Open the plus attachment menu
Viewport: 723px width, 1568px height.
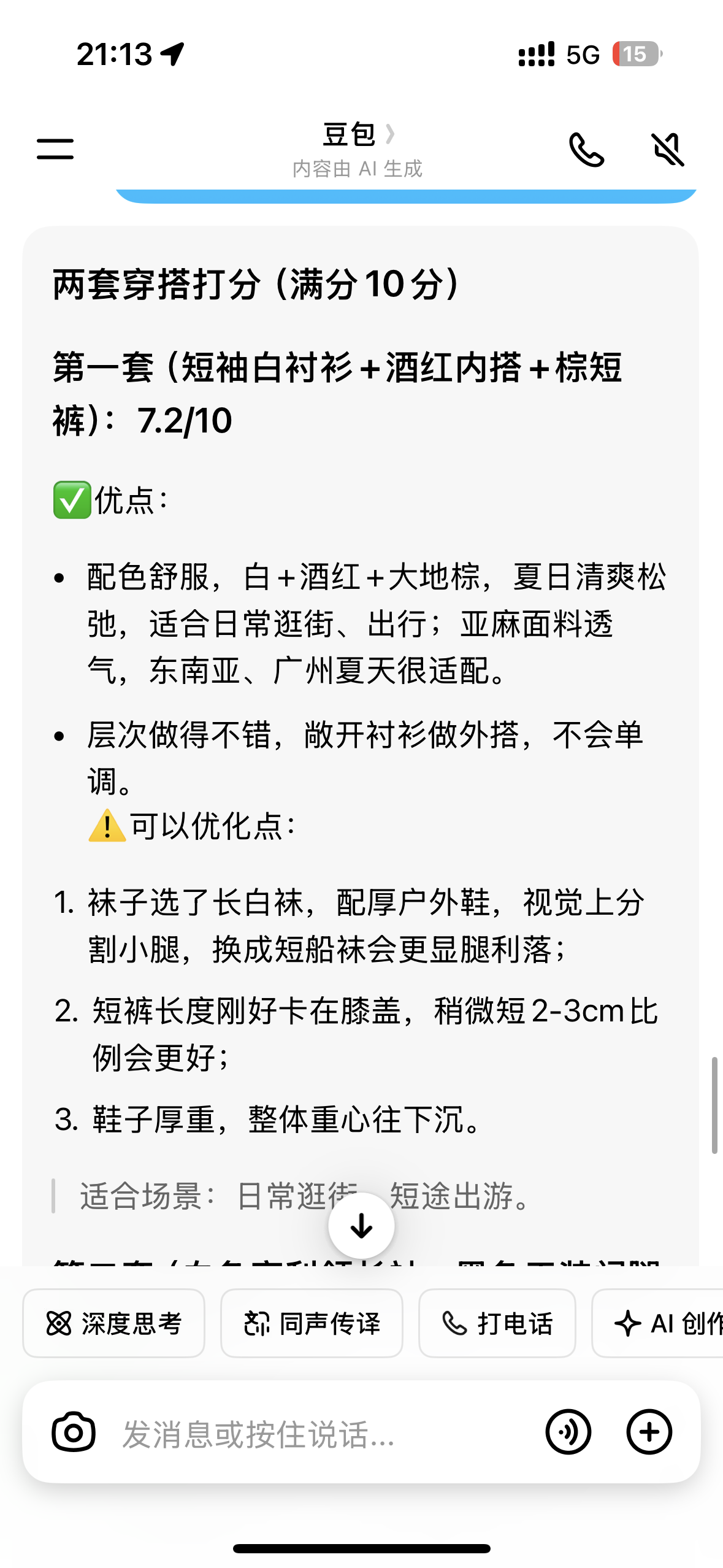click(649, 1432)
